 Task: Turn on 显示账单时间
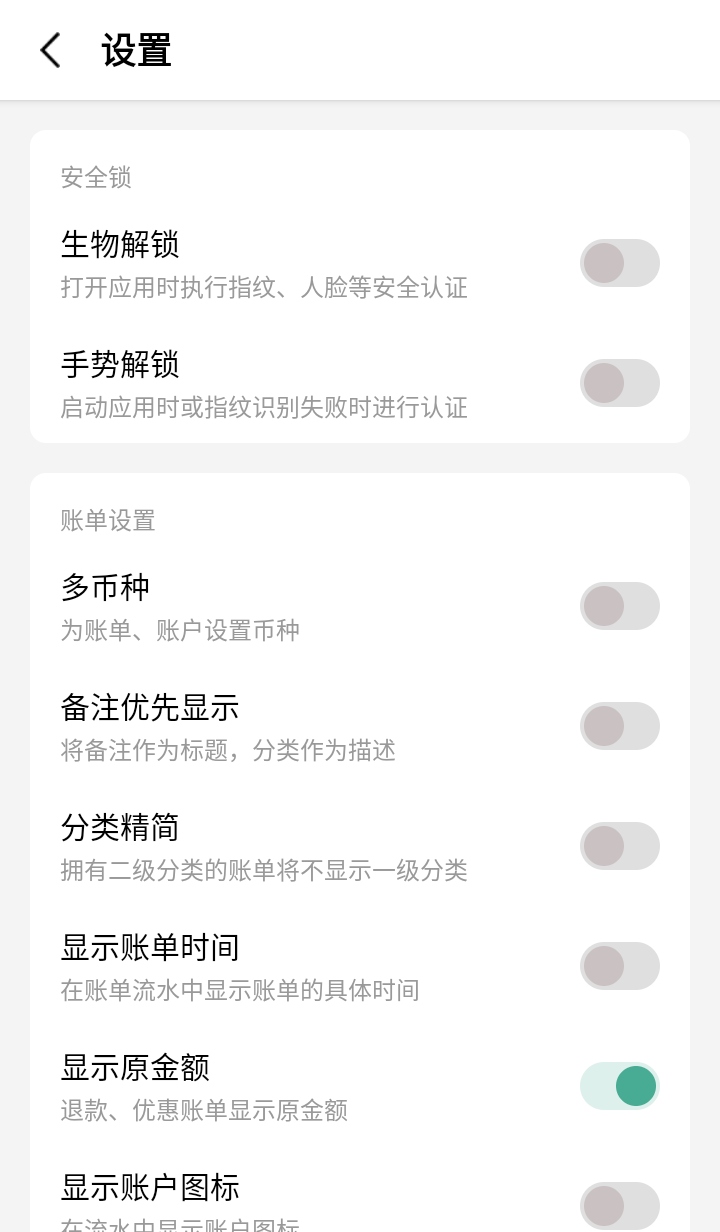619,966
